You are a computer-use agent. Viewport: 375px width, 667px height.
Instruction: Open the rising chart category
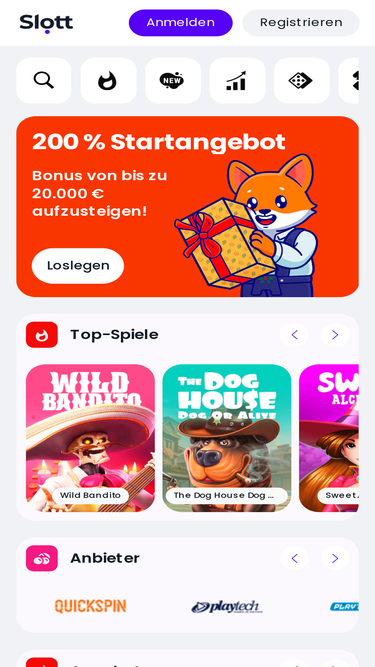tap(237, 81)
